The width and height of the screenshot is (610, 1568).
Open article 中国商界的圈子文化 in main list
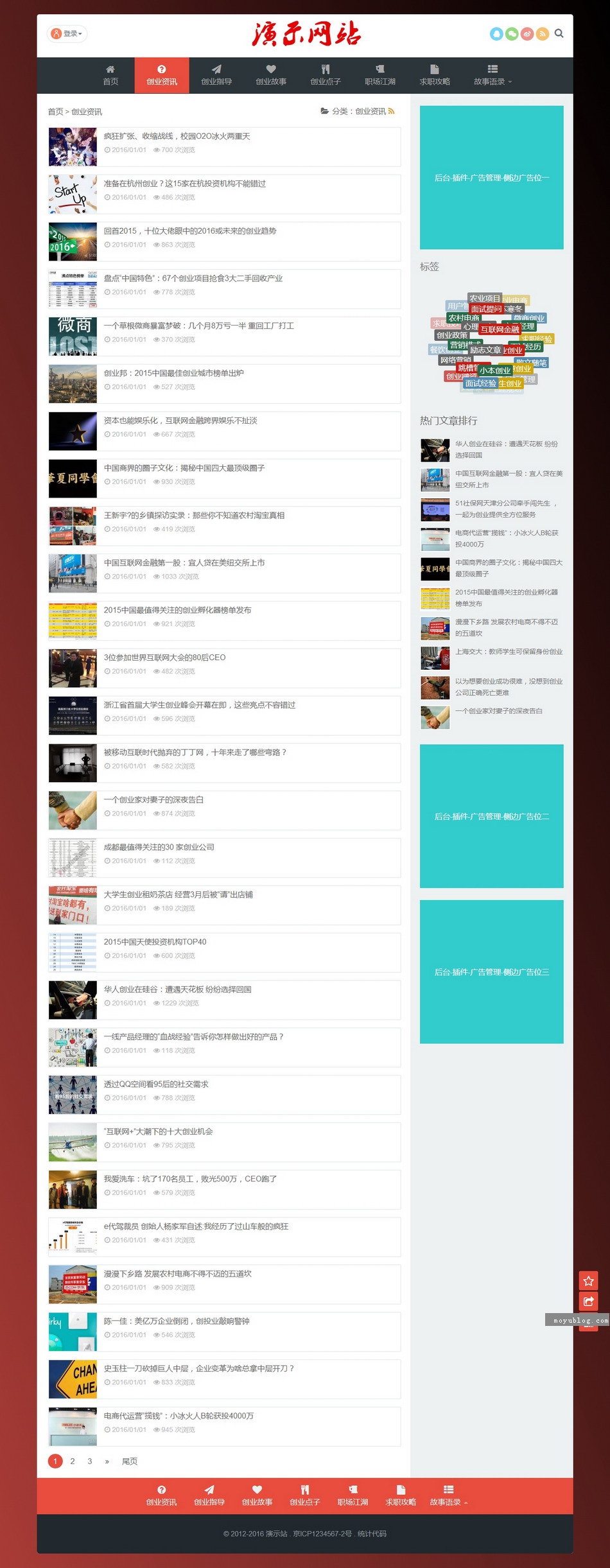(x=184, y=468)
